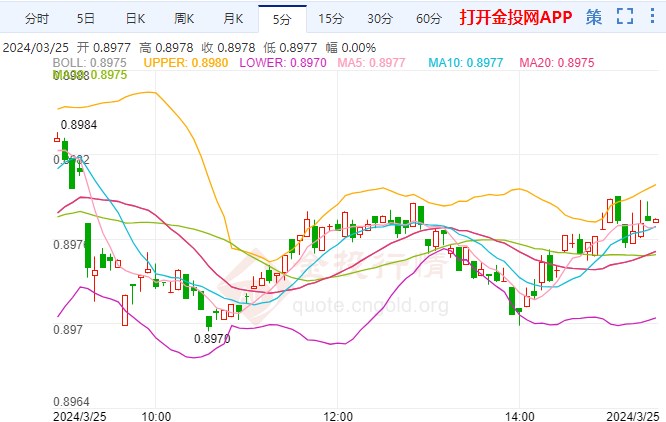This screenshot has height=422, width=666.
Task: Select the 5分 interval tab
Action: [282, 18]
